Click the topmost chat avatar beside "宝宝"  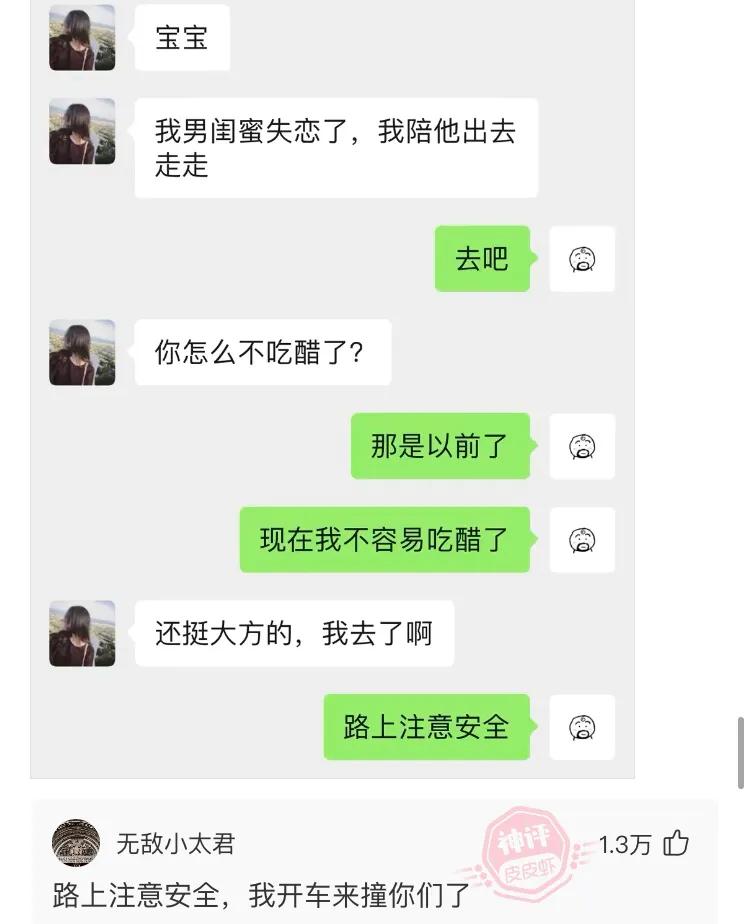click(82, 37)
